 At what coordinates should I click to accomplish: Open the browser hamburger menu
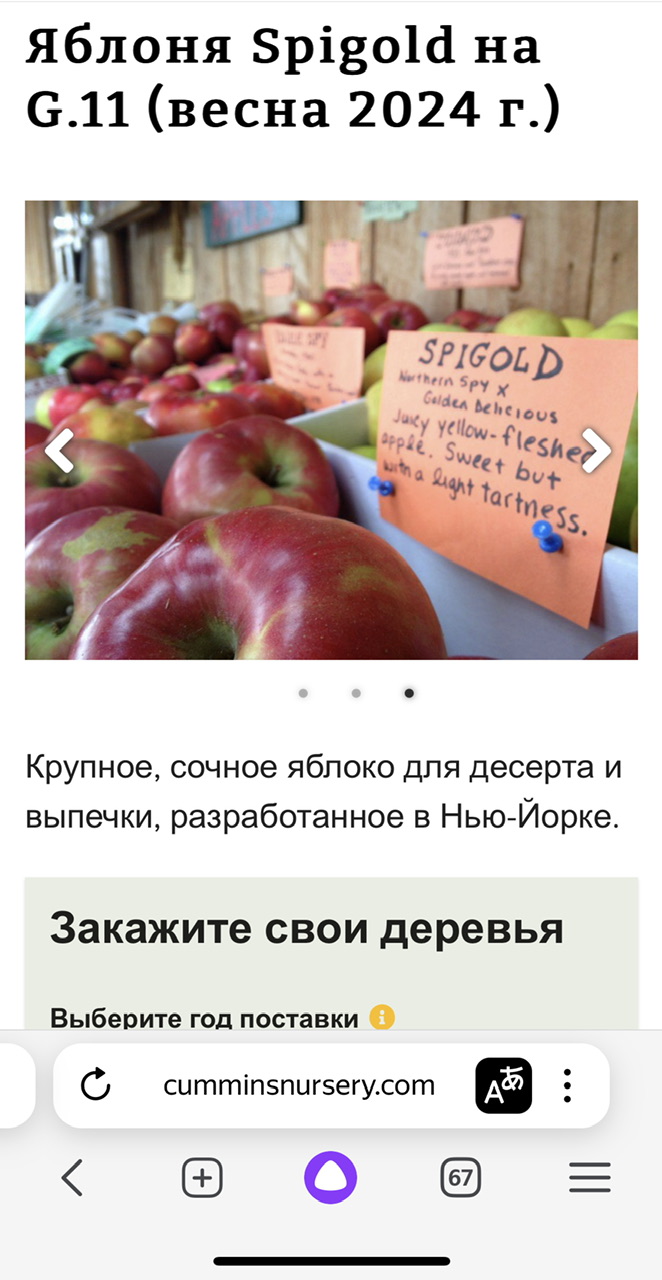pyautogui.click(x=590, y=1179)
